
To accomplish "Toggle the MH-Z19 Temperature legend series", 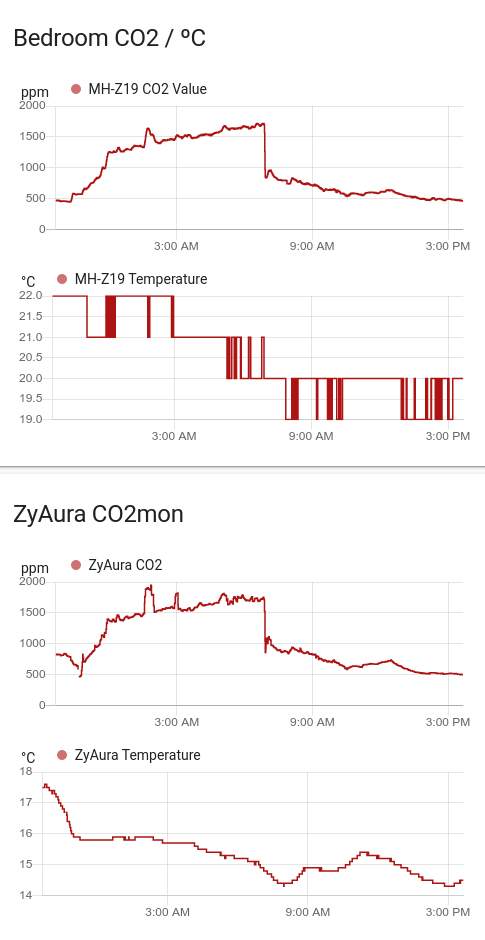I will 132,279.
